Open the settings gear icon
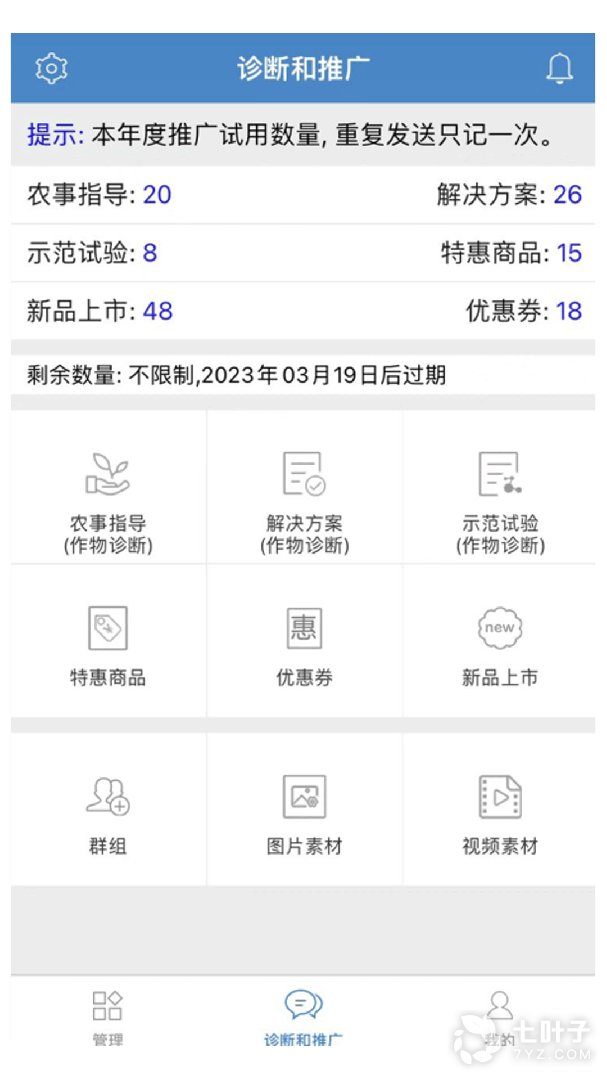 51,68
